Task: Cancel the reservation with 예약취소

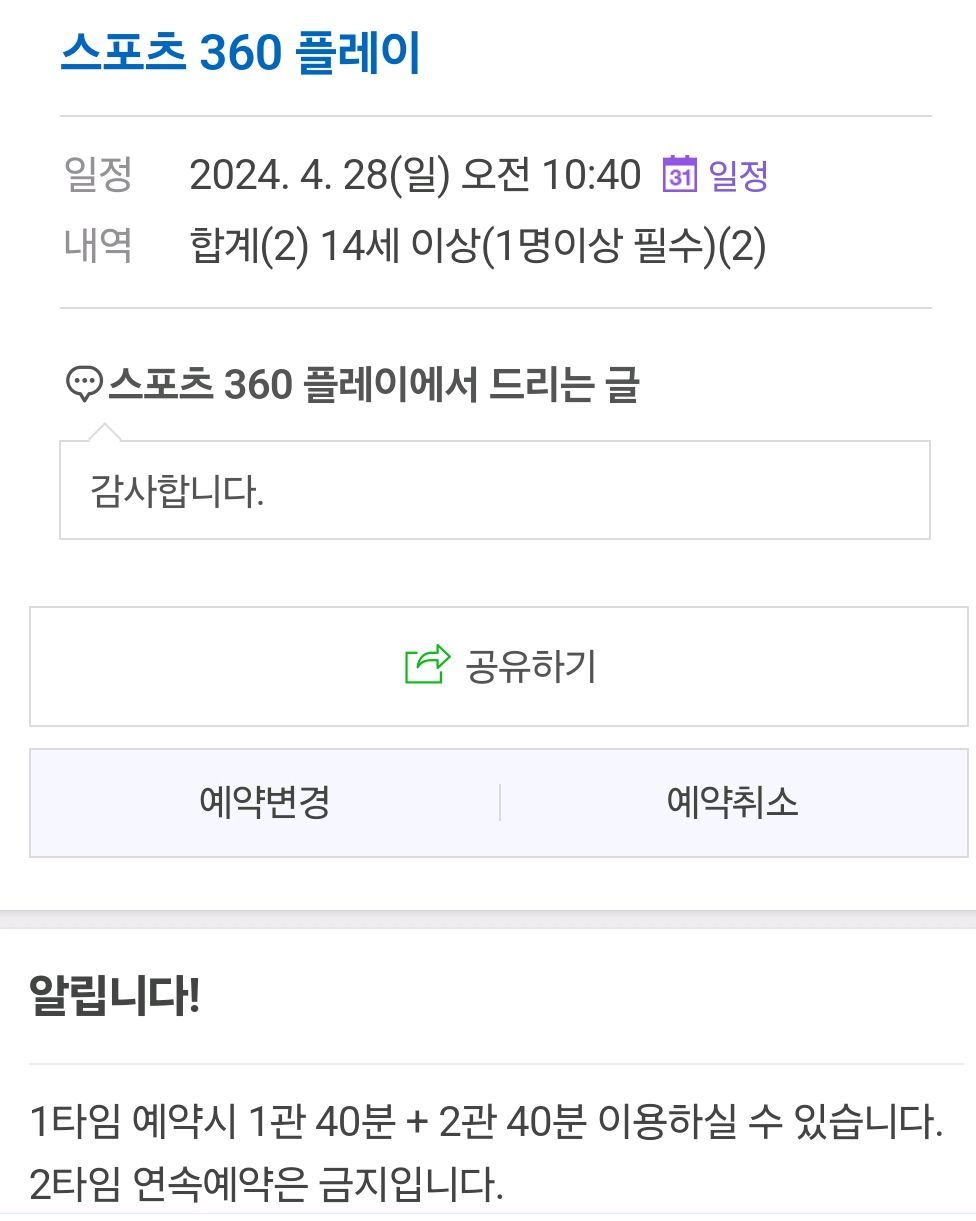Action: click(x=732, y=802)
